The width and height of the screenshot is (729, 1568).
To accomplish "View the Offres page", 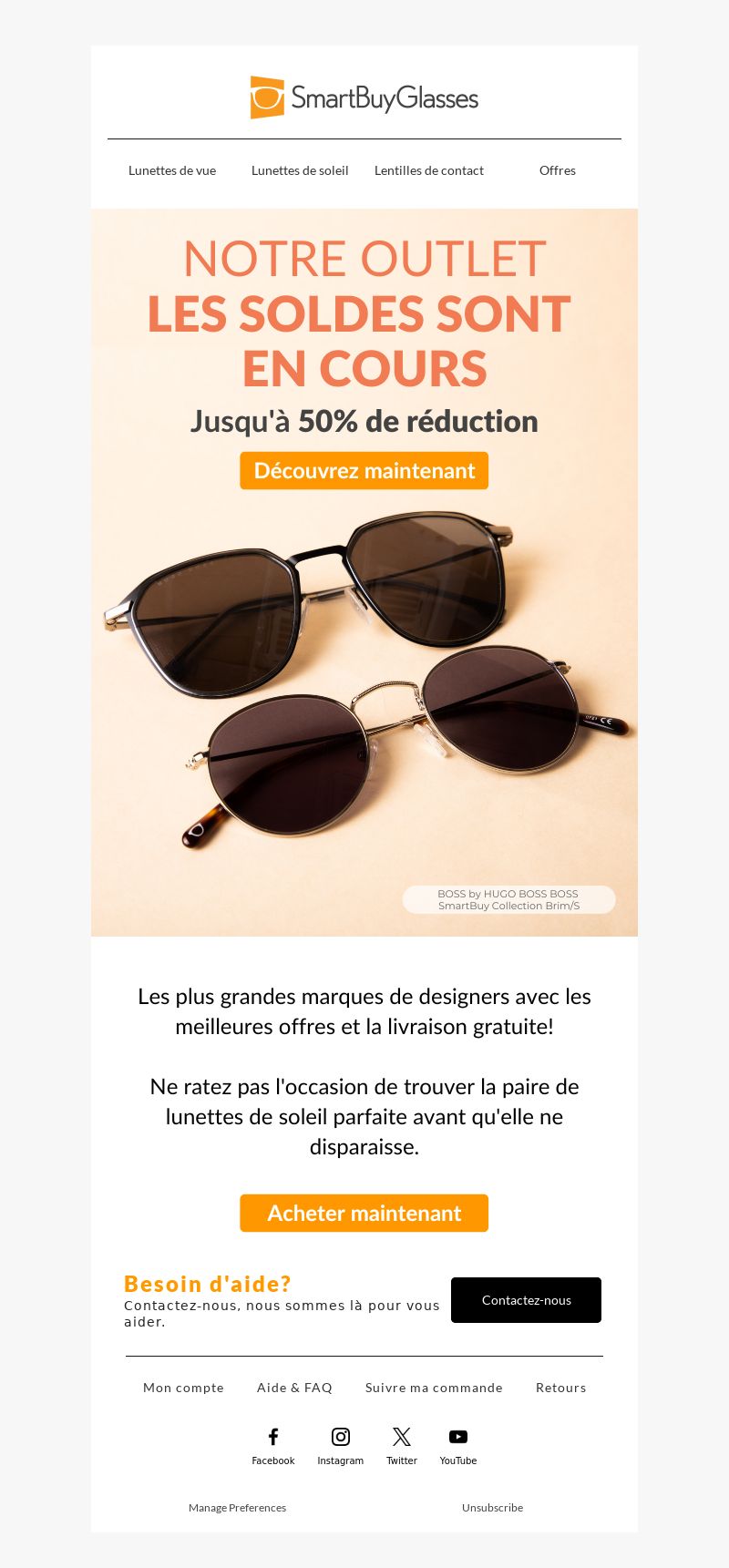I will pyautogui.click(x=558, y=170).
